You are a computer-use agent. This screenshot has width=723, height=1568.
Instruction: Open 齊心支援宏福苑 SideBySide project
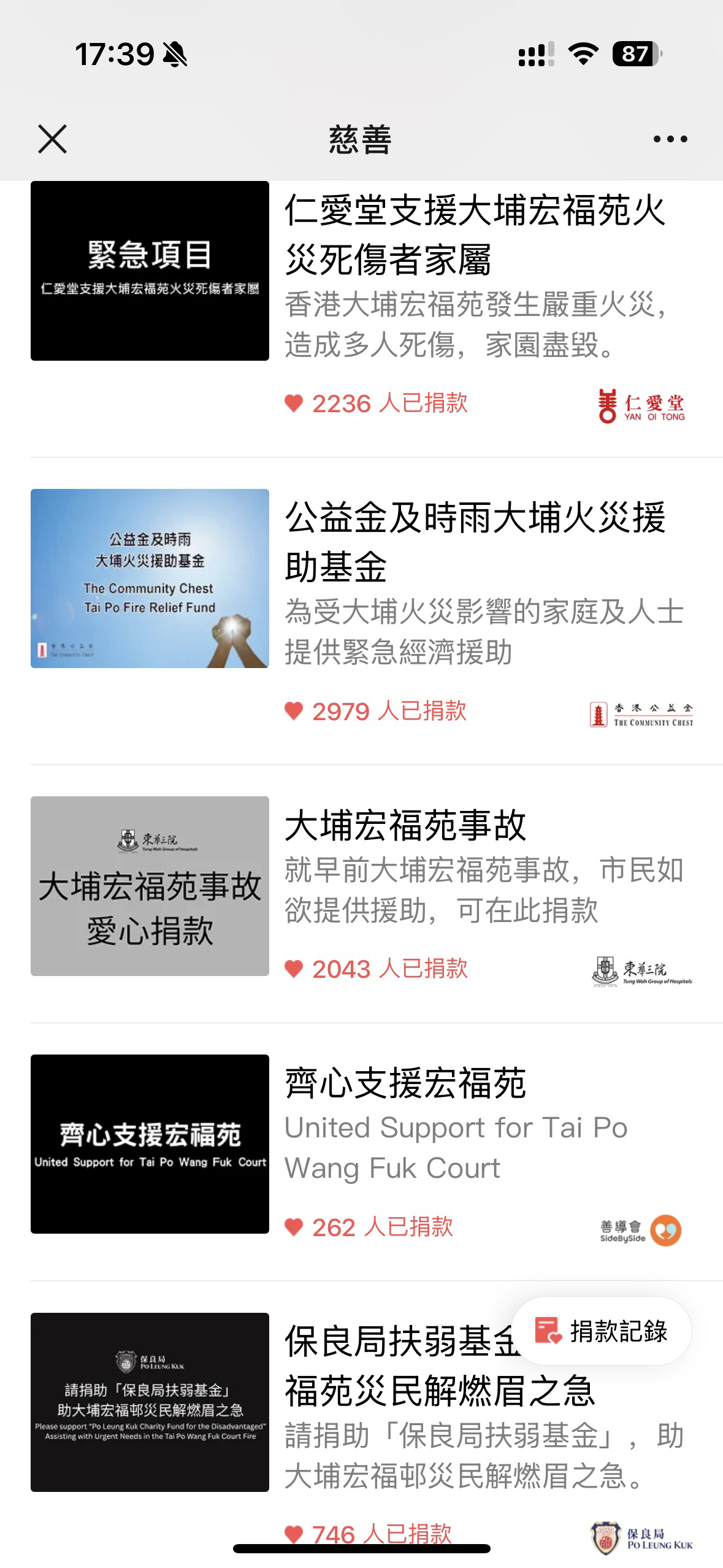[x=405, y=1083]
